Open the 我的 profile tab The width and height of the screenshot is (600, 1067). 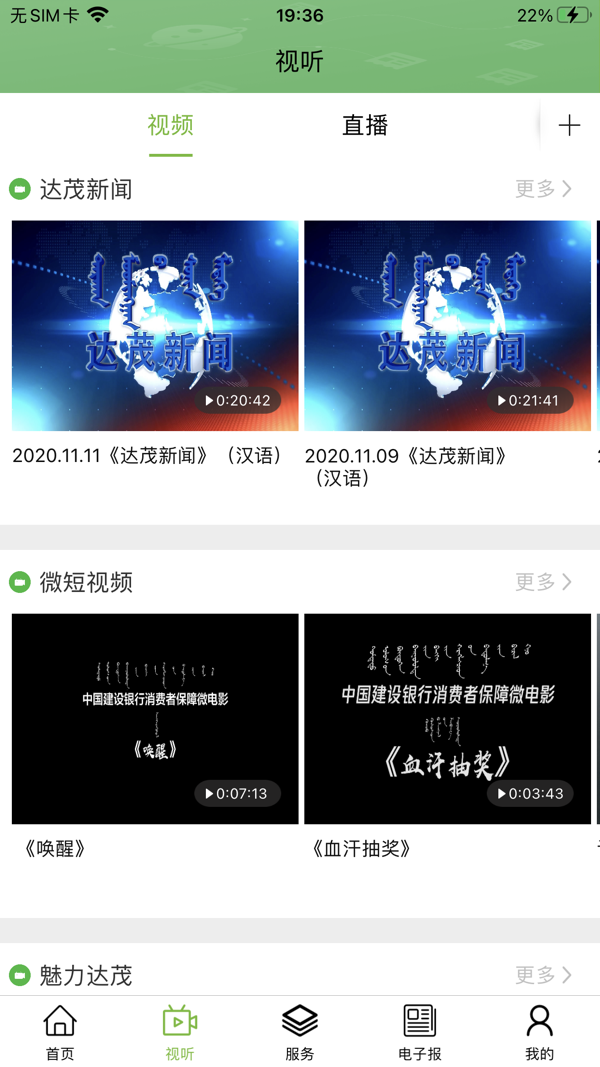point(539,1032)
